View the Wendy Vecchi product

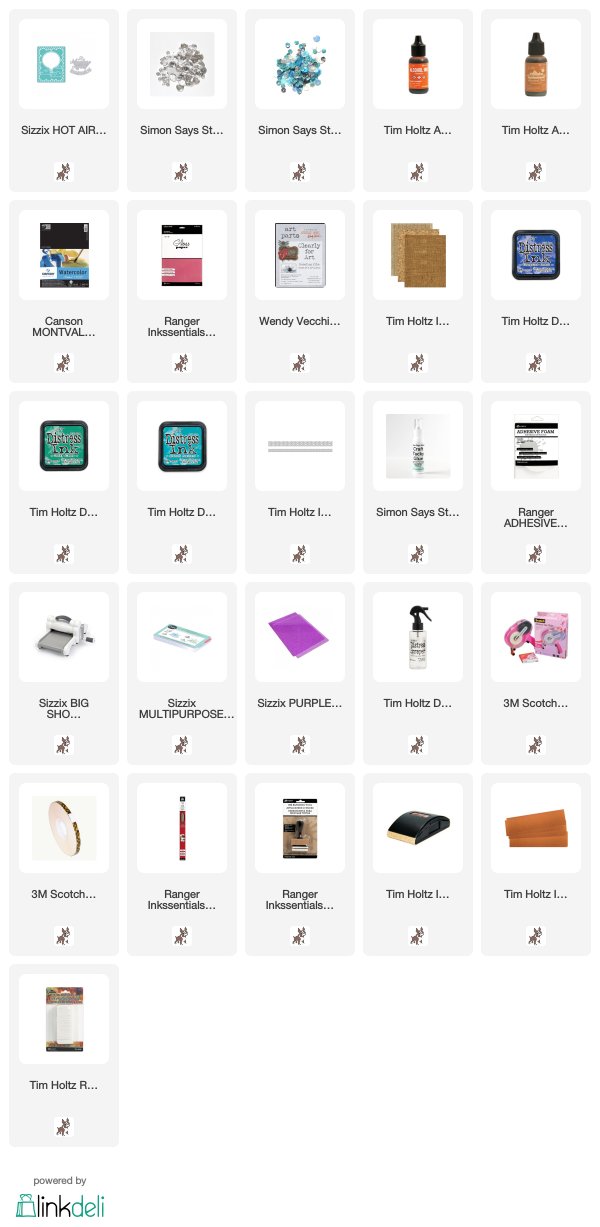pos(300,291)
